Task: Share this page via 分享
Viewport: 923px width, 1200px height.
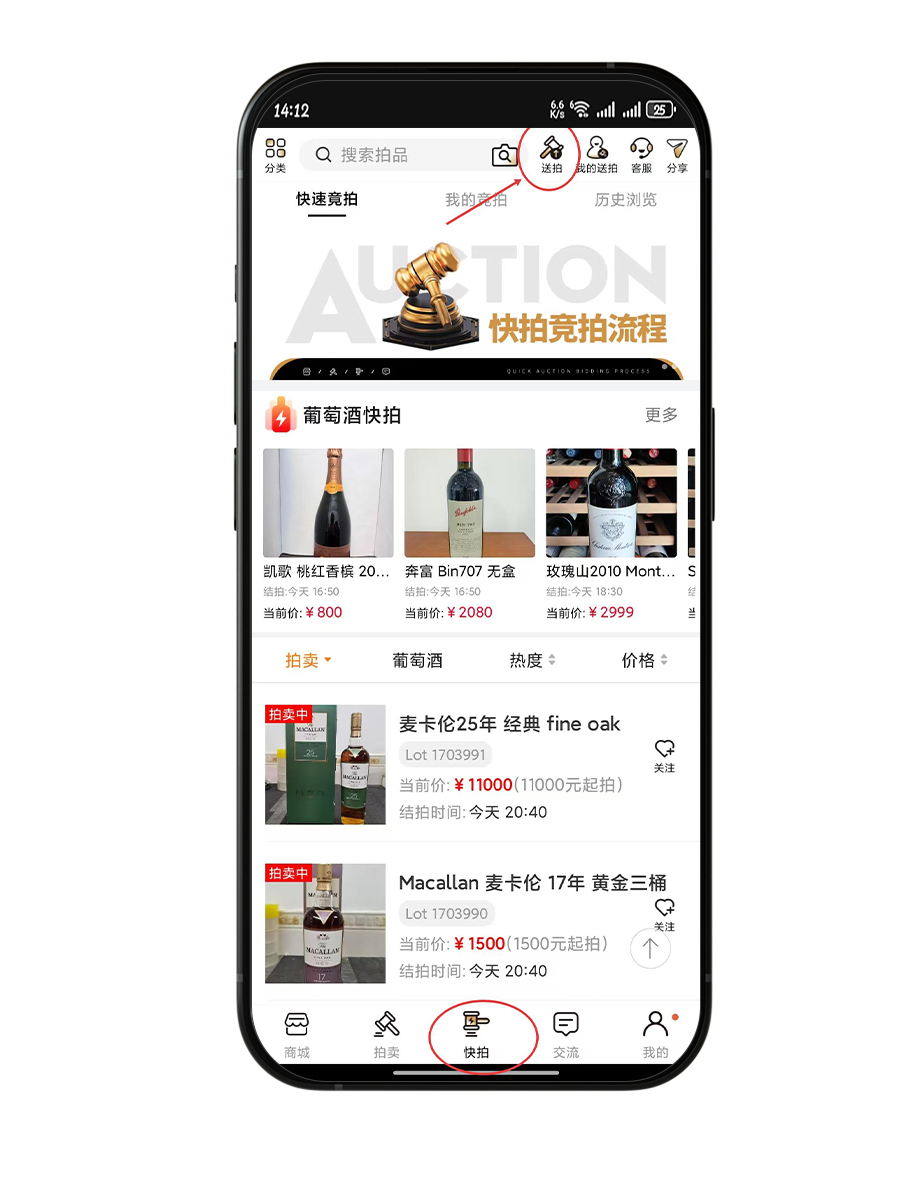Action: pyautogui.click(x=677, y=155)
